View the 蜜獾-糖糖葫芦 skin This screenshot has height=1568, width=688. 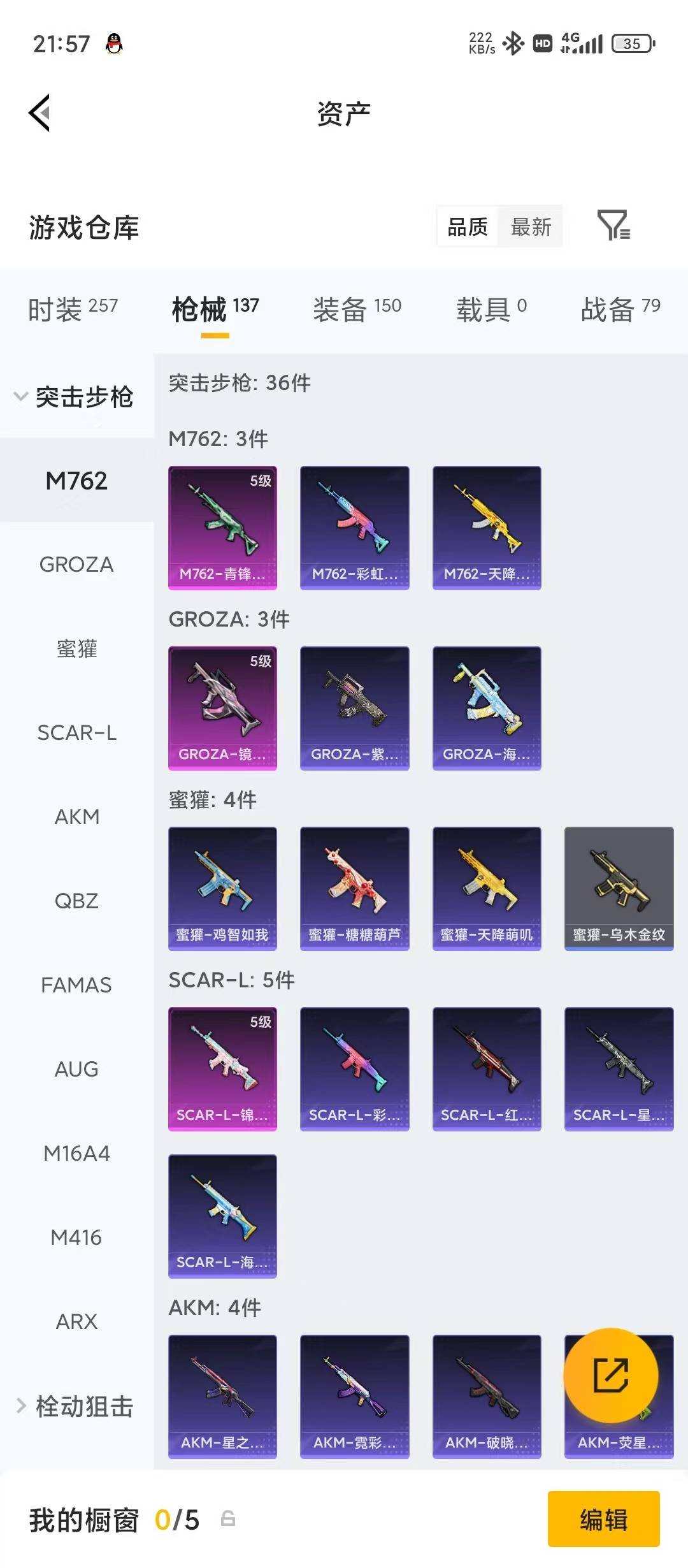[354, 889]
